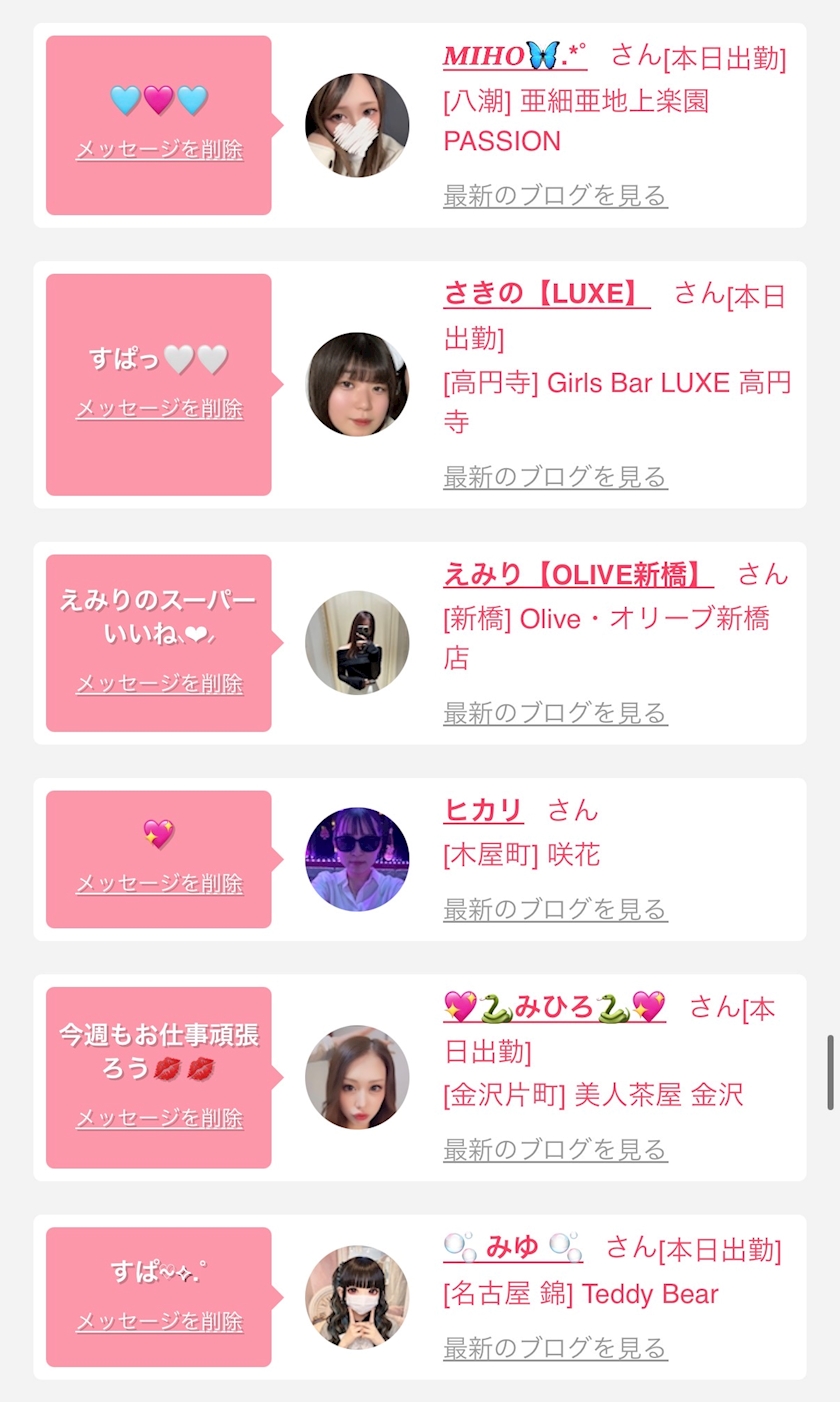Tap ヒカリ's sunglasses avatar photo
840x1402 pixels.
coord(357,859)
